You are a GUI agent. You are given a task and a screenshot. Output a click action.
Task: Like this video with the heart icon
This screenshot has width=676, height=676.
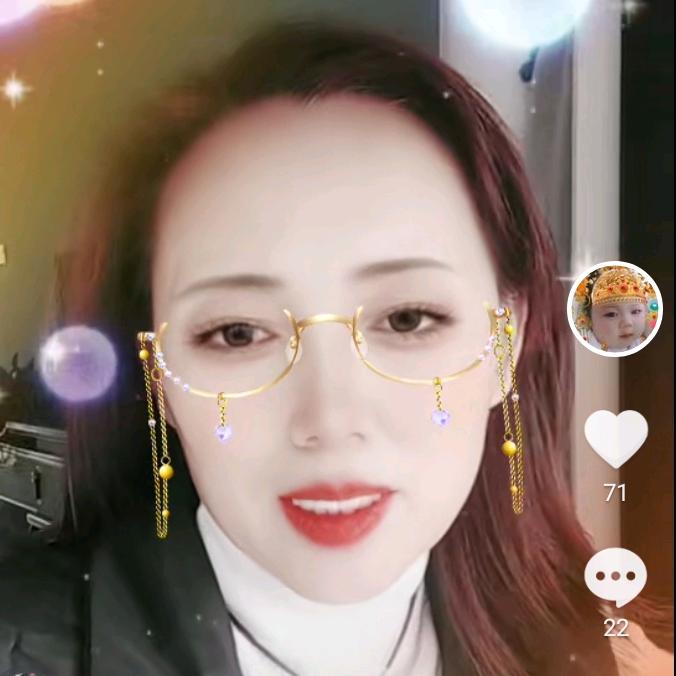615,438
